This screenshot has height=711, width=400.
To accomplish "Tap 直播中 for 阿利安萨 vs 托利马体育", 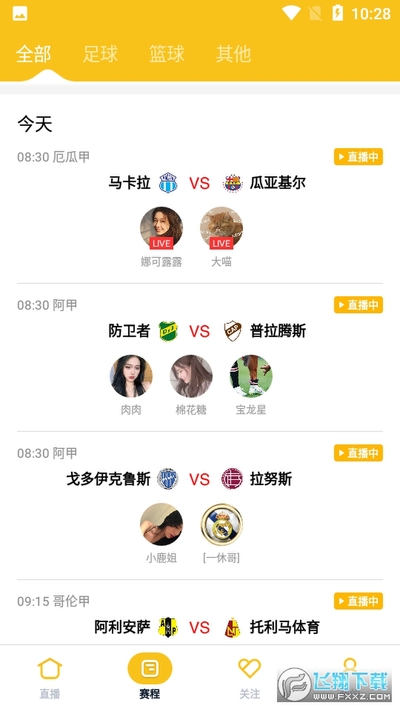I will 358,601.
